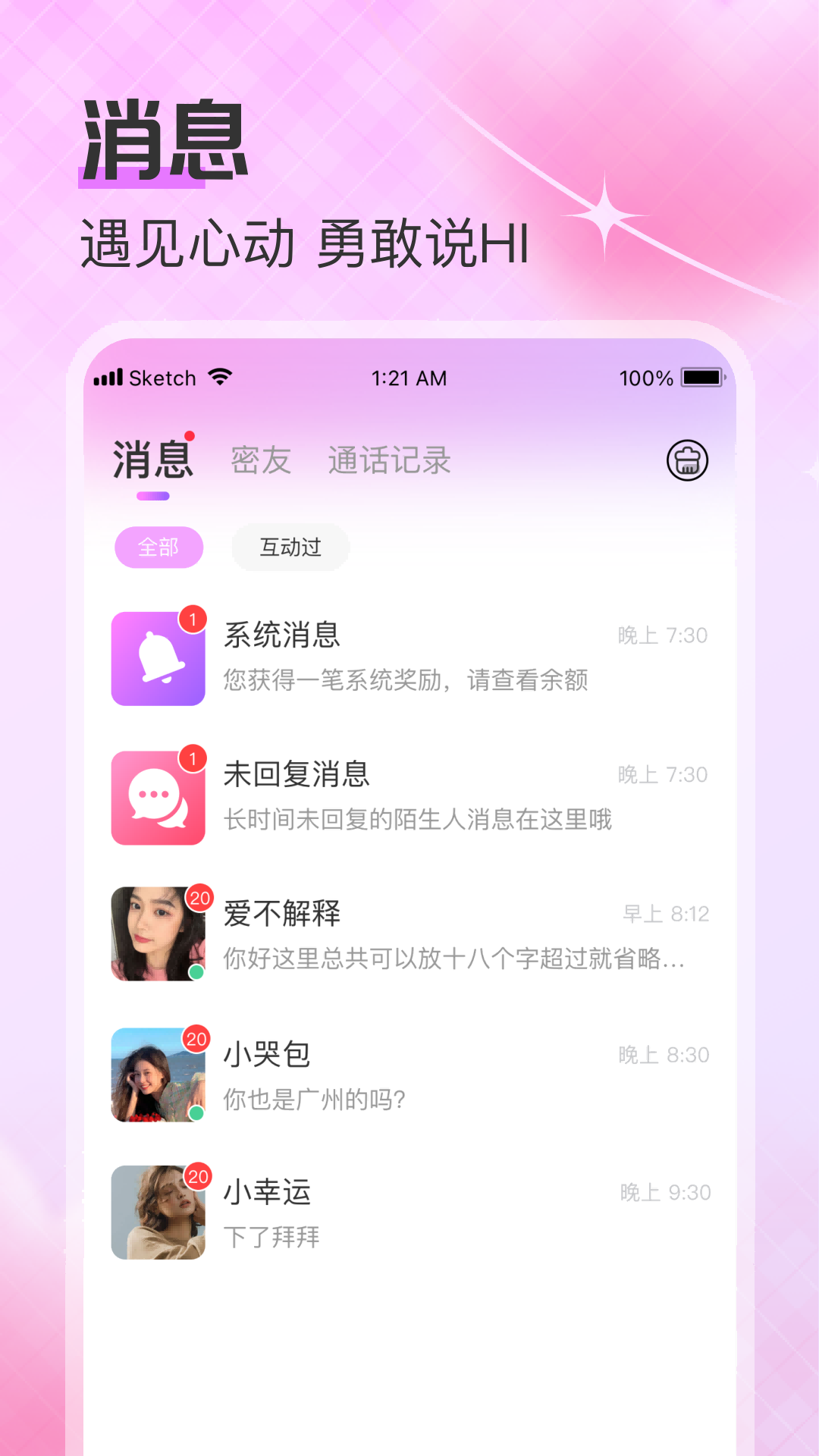Tap the clean-up broom icon
The height and width of the screenshot is (1456, 819).
689,460
